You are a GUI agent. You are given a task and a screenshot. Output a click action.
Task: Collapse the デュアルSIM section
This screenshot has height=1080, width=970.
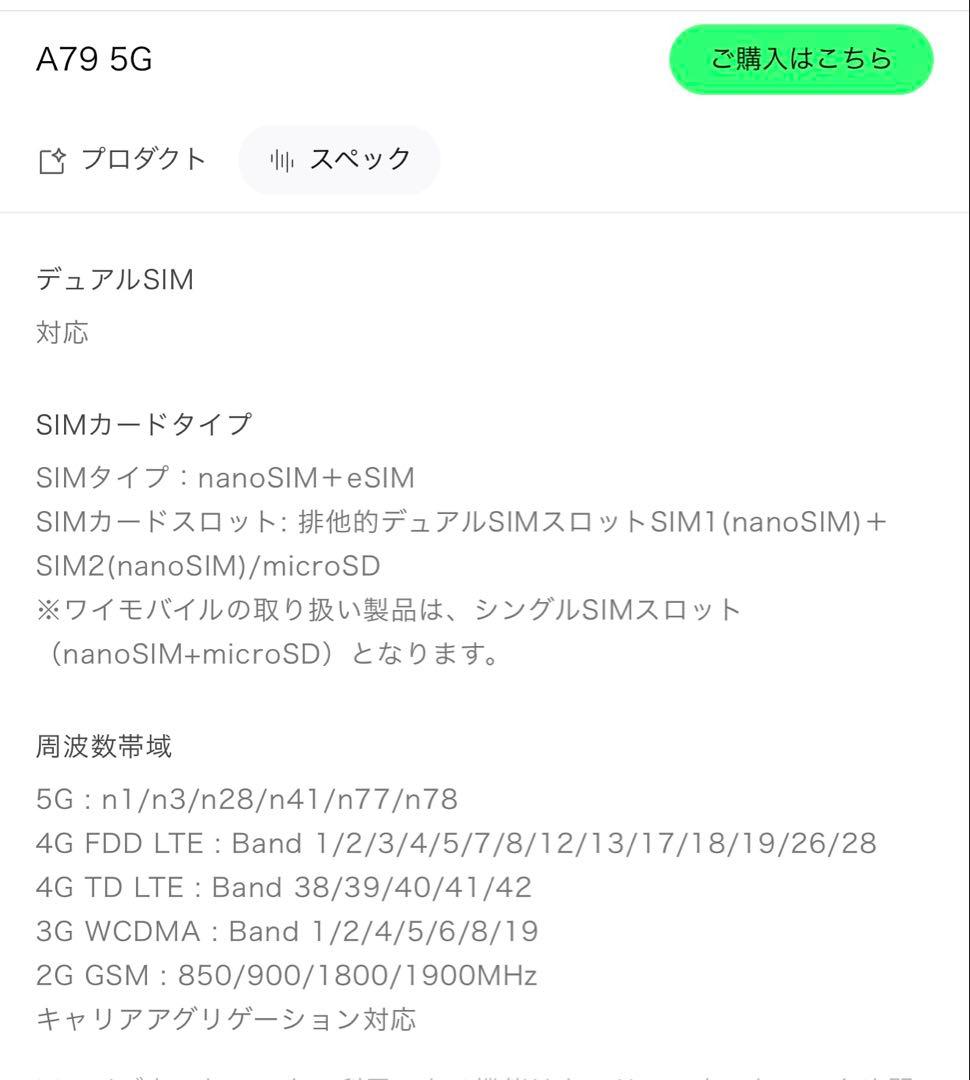pyautogui.click(x=113, y=279)
